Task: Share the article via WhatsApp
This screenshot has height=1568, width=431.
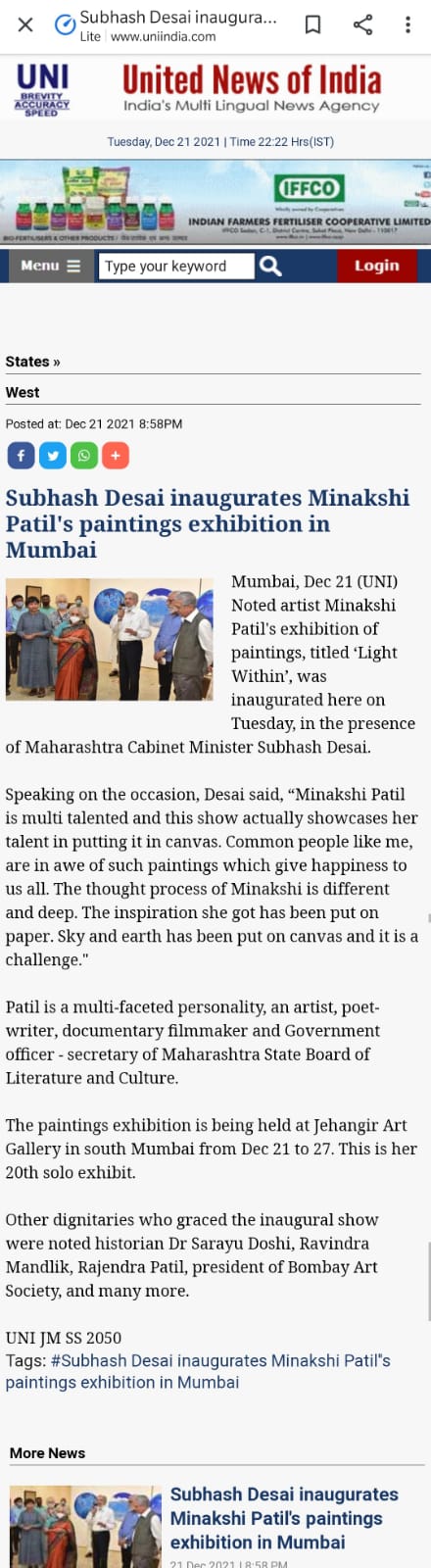Action: point(83,456)
